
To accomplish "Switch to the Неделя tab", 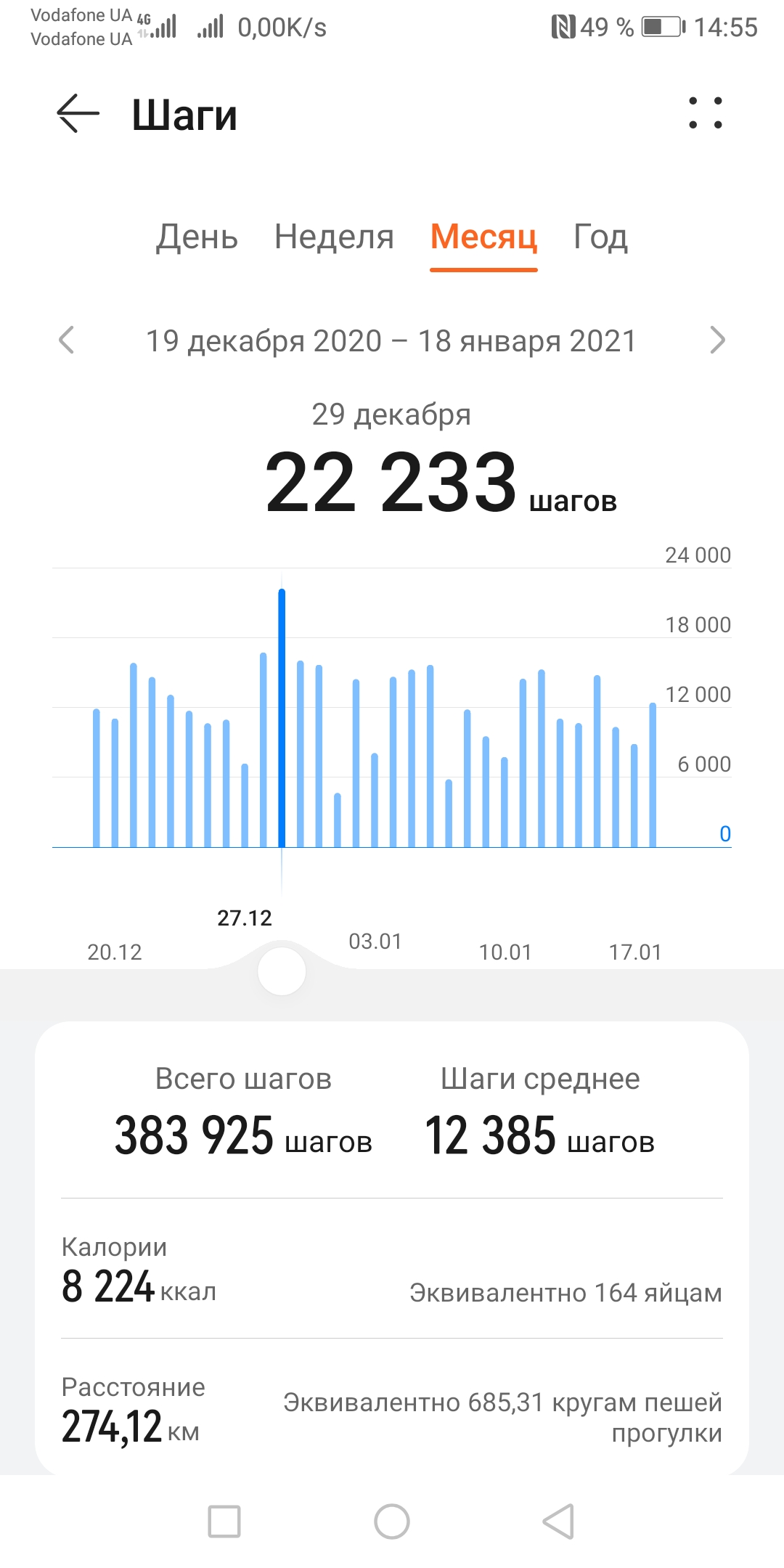I will [334, 237].
